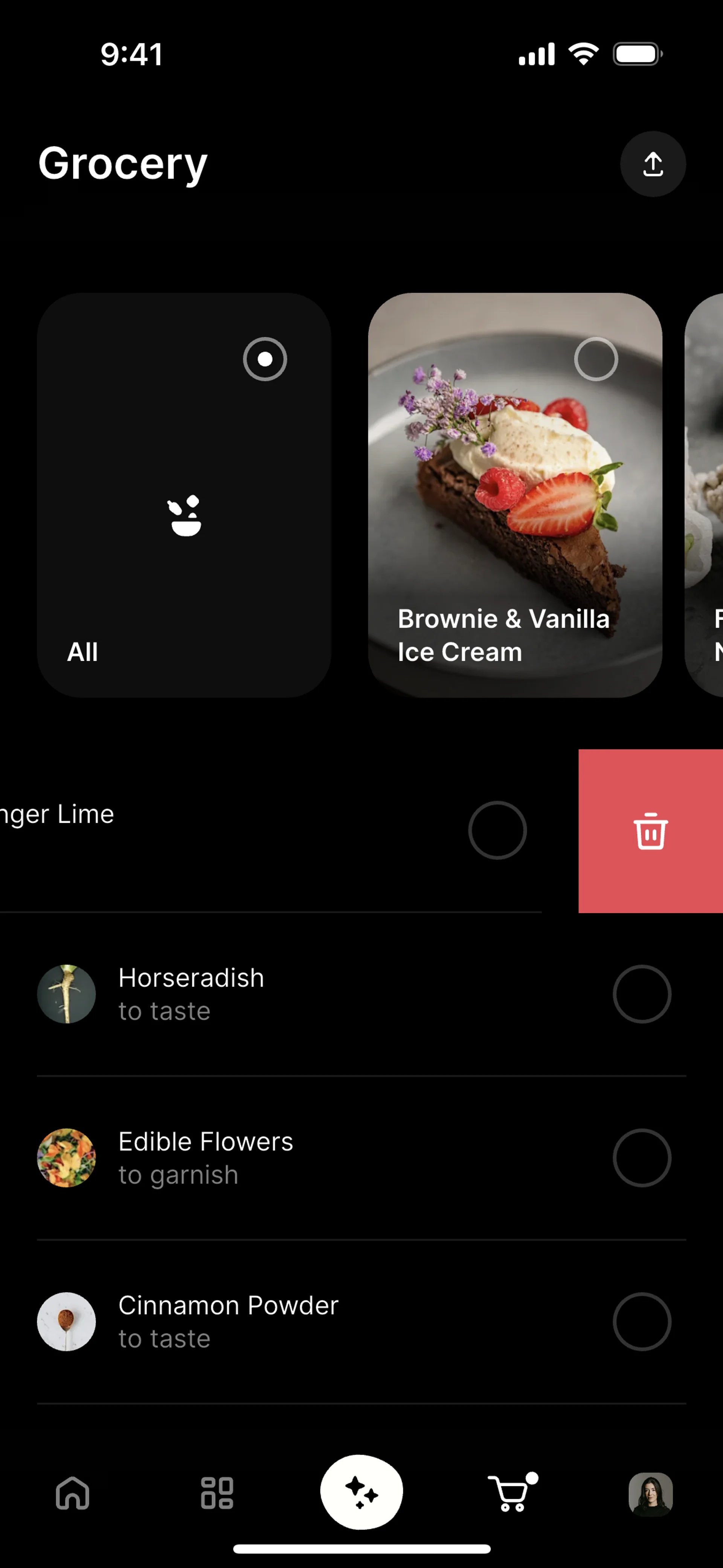Select Brownie & Vanilla Ice Cream card
The width and height of the screenshot is (723, 1568).
coord(515,495)
